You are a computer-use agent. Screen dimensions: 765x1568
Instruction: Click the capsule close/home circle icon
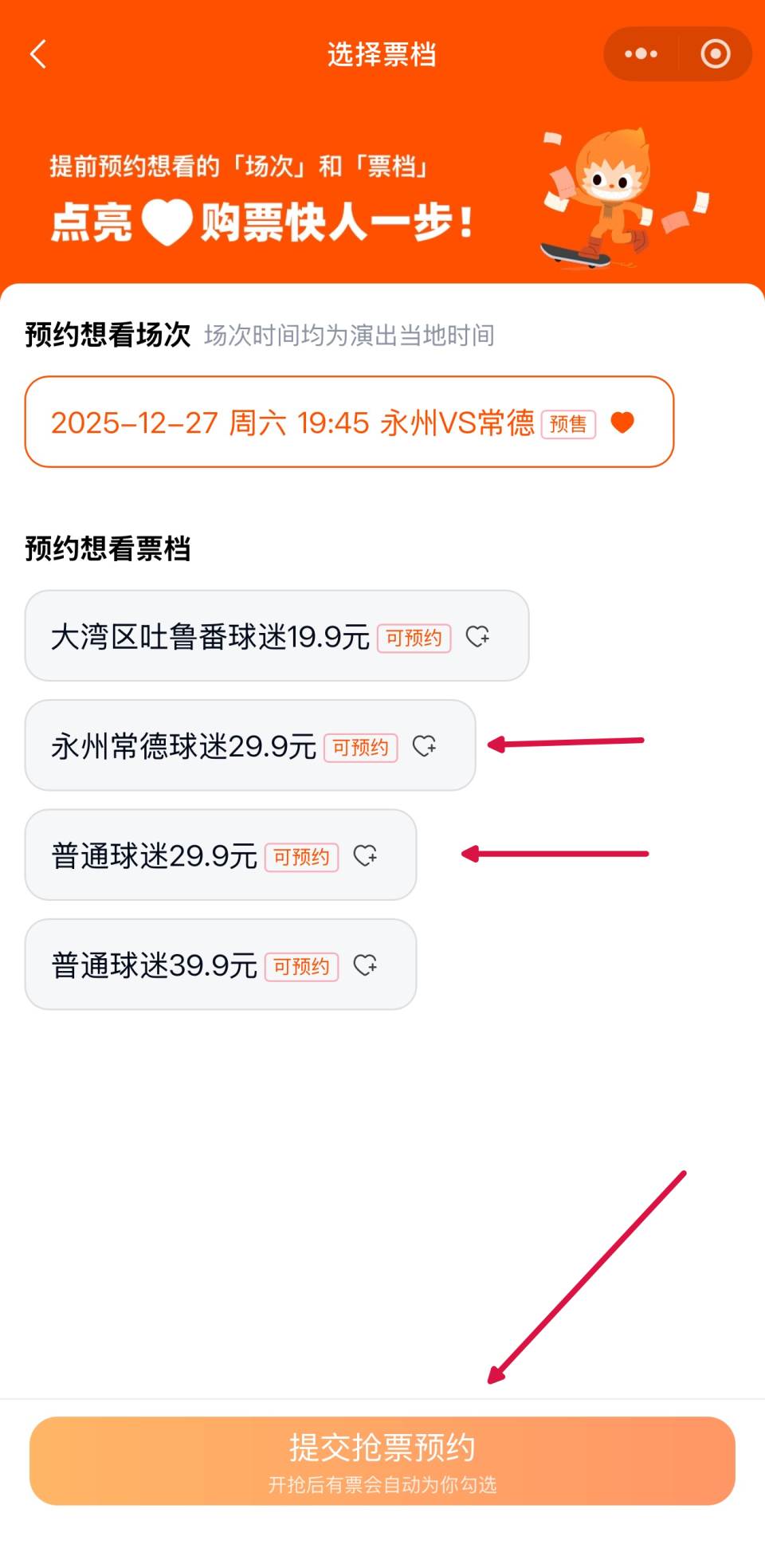tap(715, 53)
